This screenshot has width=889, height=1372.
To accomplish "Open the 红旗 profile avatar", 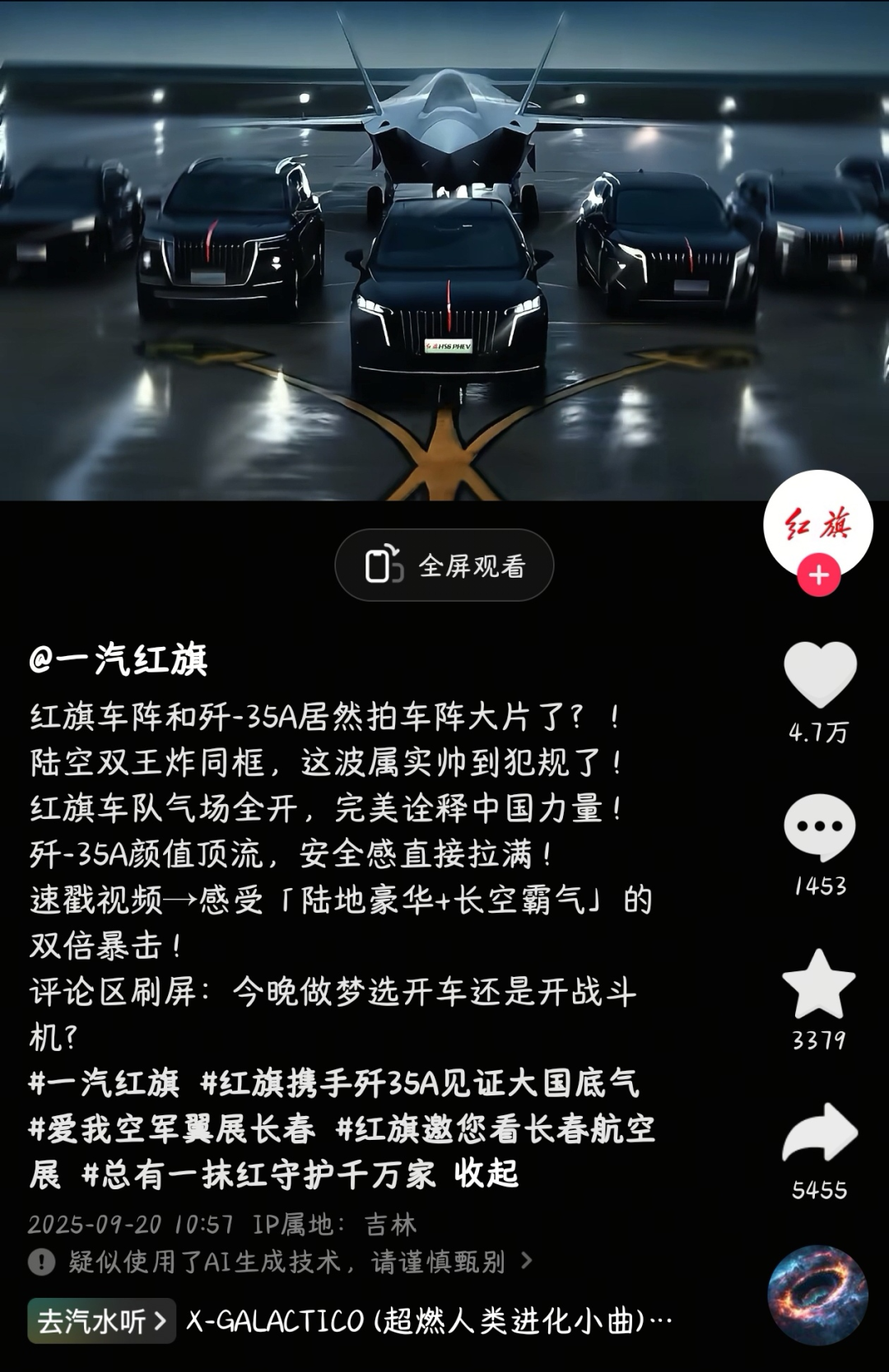I will (817, 520).
